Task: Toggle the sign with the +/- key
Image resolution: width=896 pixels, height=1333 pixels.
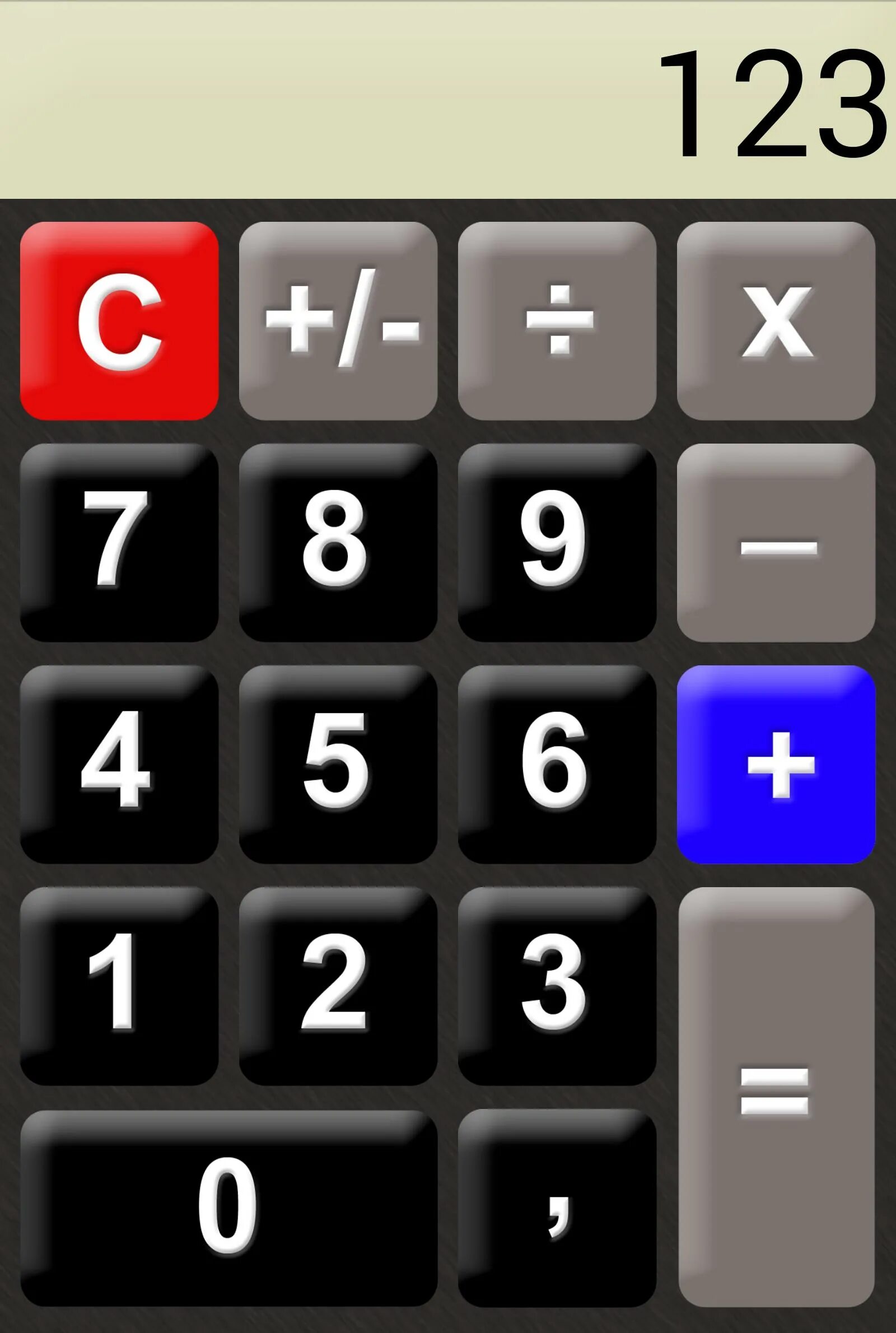Action: [x=338, y=321]
